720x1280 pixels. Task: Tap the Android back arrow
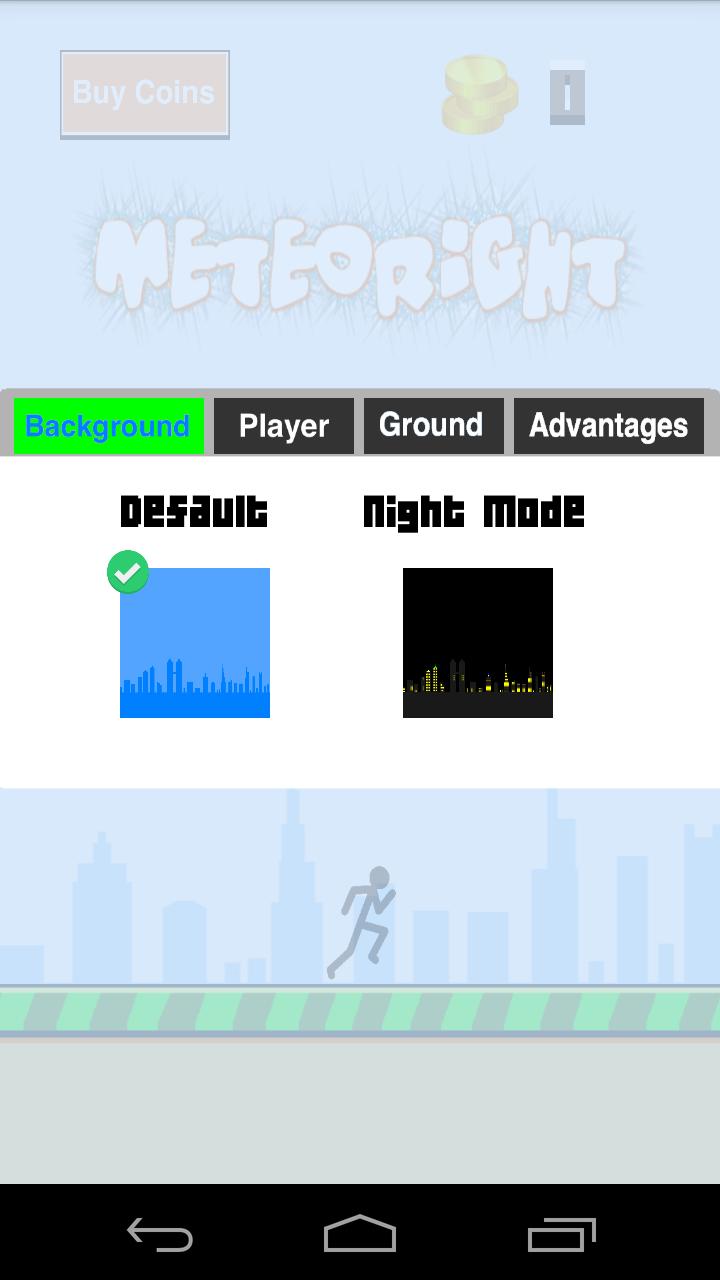click(159, 1236)
